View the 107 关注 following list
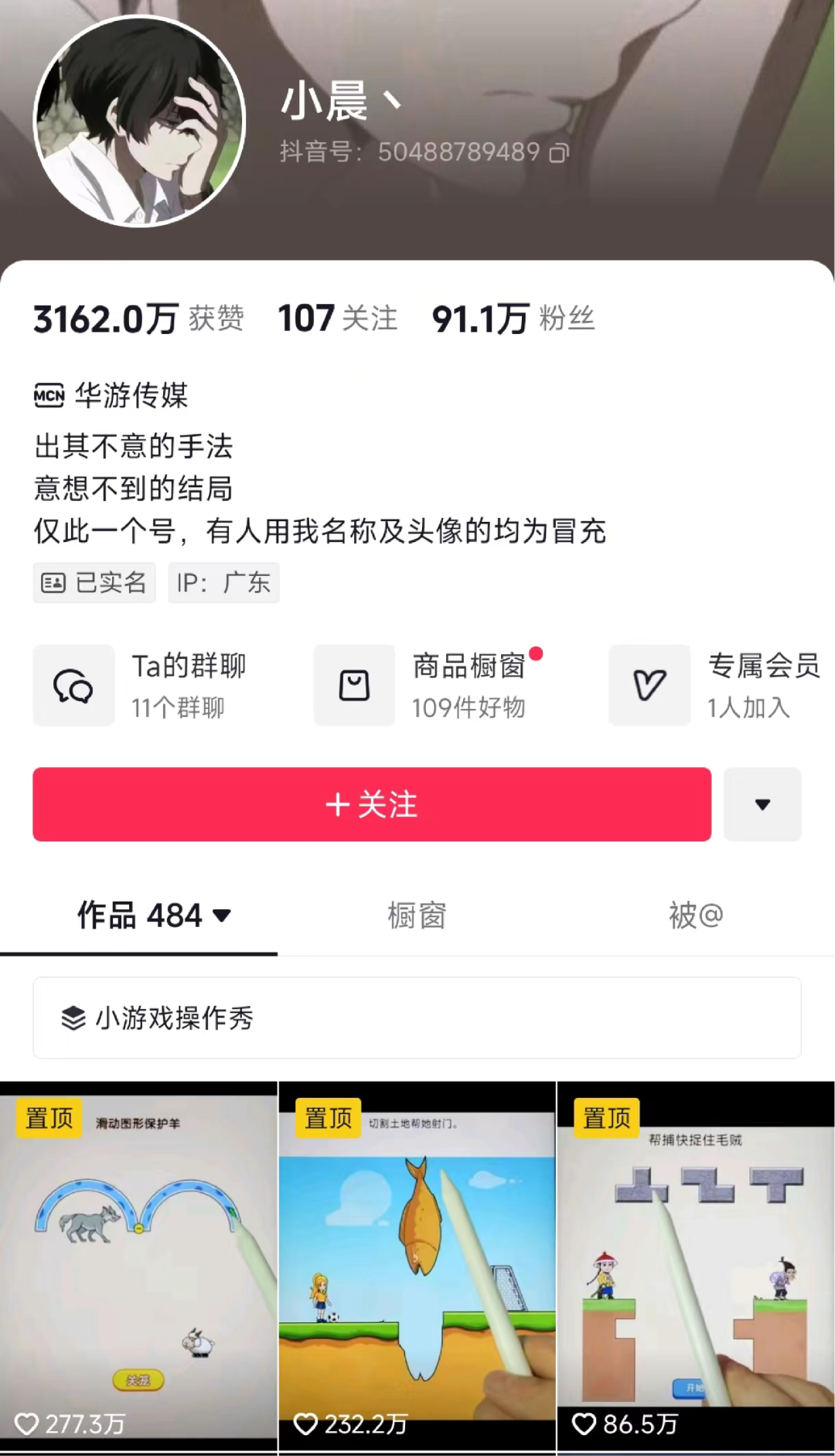The image size is (835, 1456). coord(337,319)
